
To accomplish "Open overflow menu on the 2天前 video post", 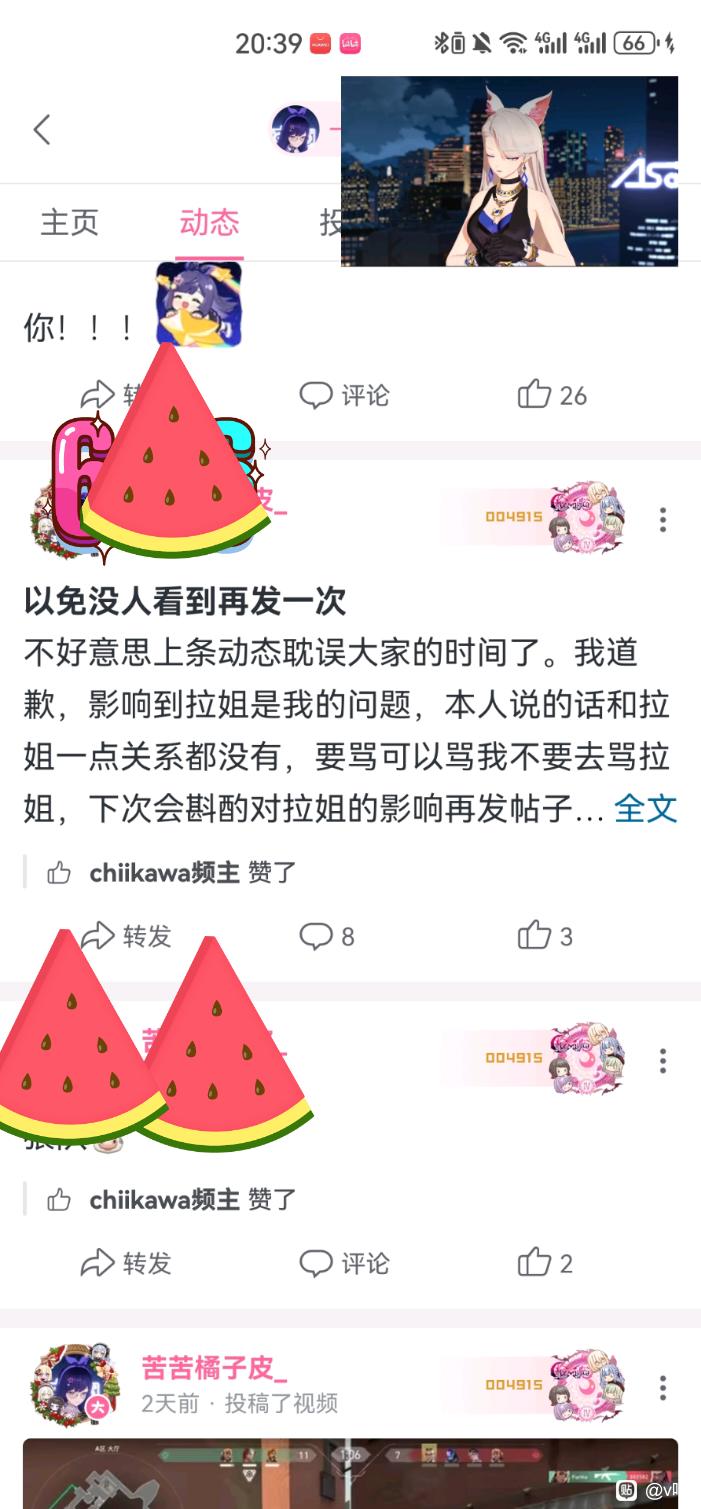I will coord(662,1387).
